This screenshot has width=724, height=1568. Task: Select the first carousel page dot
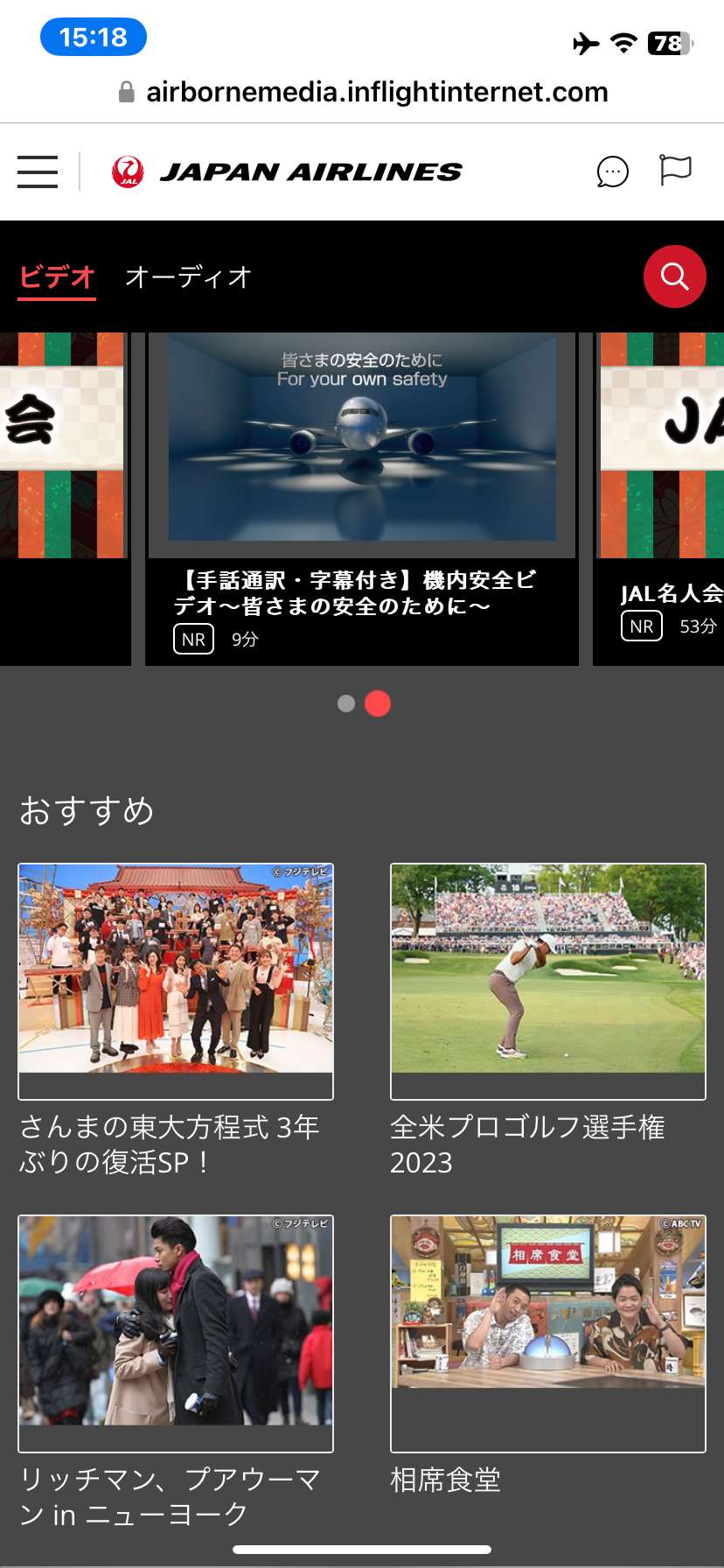coord(346,703)
